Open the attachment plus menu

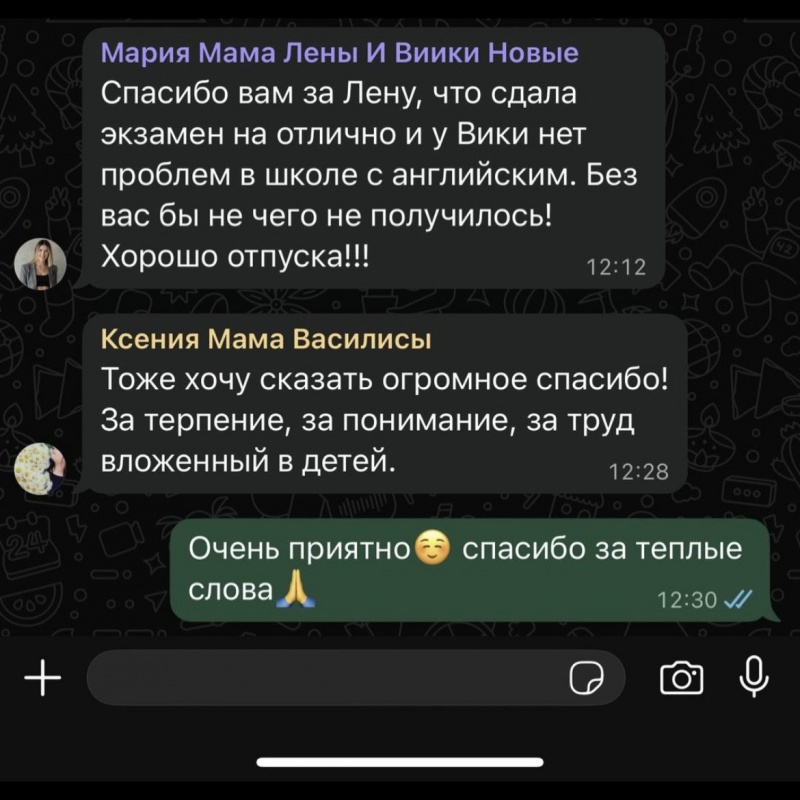click(x=42, y=680)
